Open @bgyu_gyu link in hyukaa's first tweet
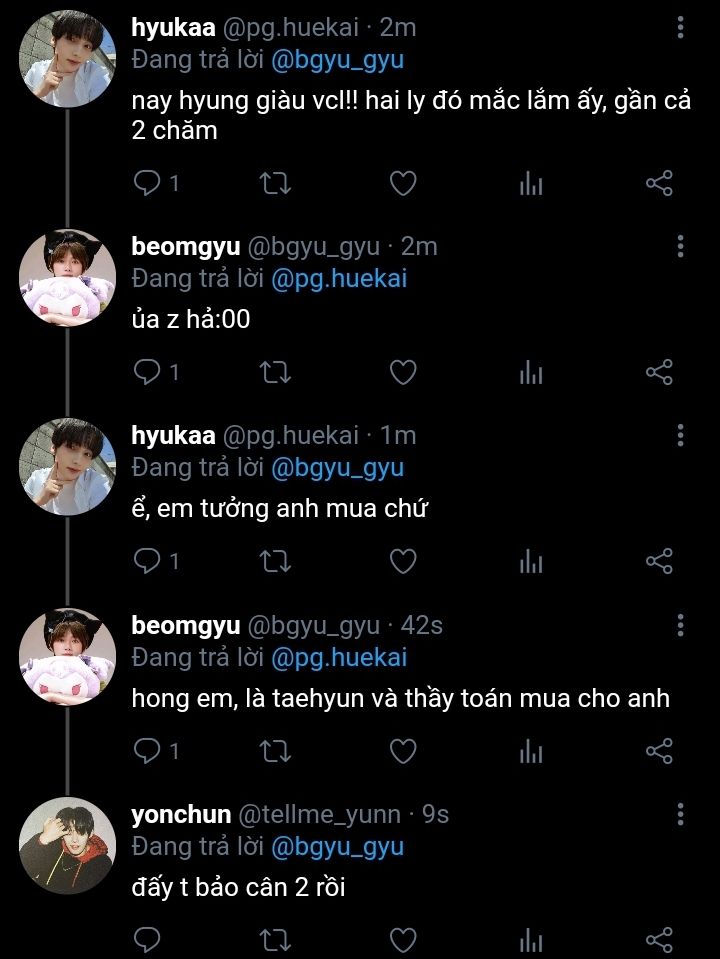720x959 pixels. (337, 60)
